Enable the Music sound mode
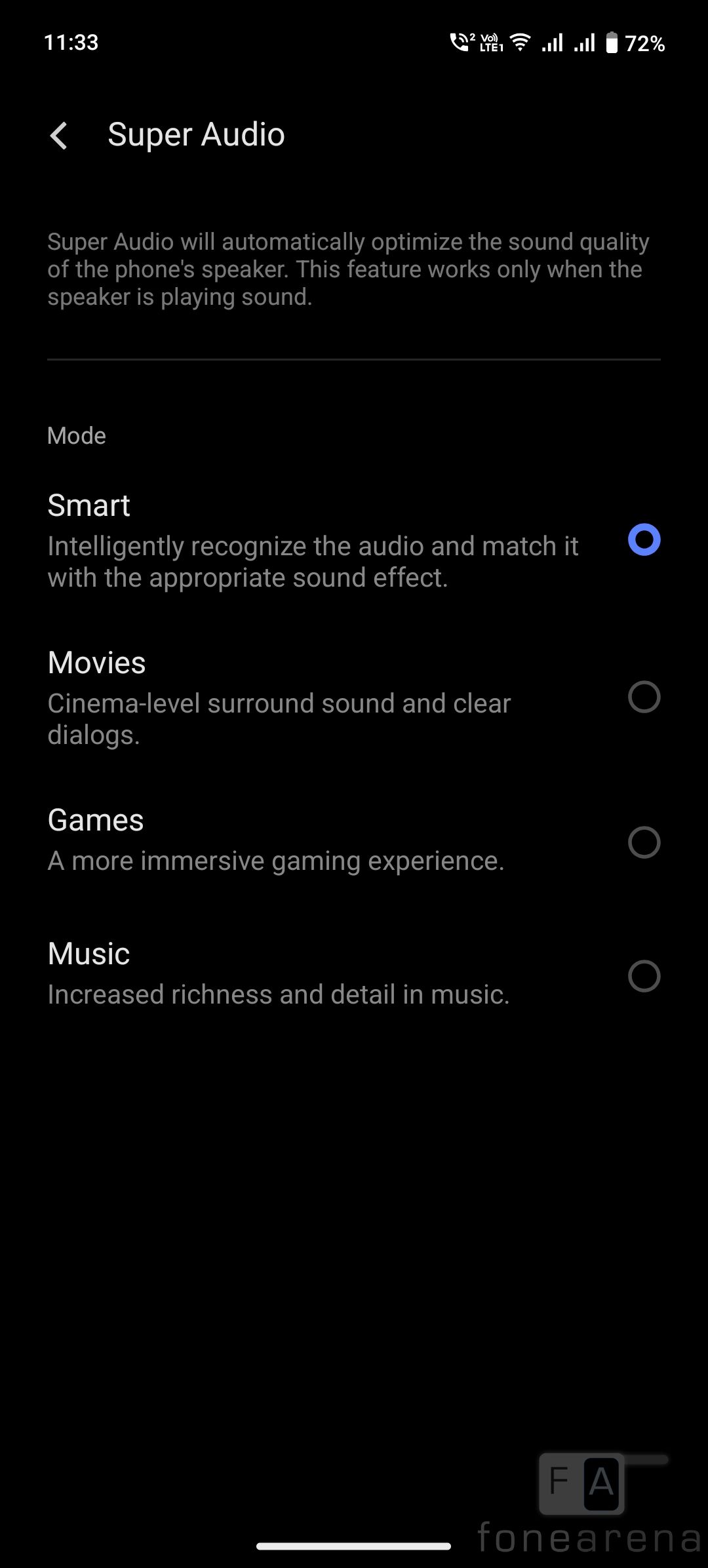The width and height of the screenshot is (708, 1568). point(643,976)
